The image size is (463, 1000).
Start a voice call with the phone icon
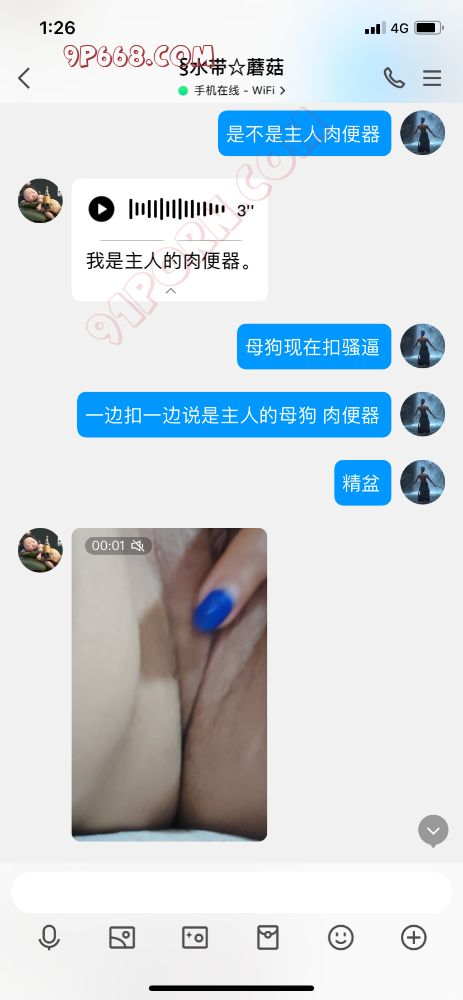(394, 78)
